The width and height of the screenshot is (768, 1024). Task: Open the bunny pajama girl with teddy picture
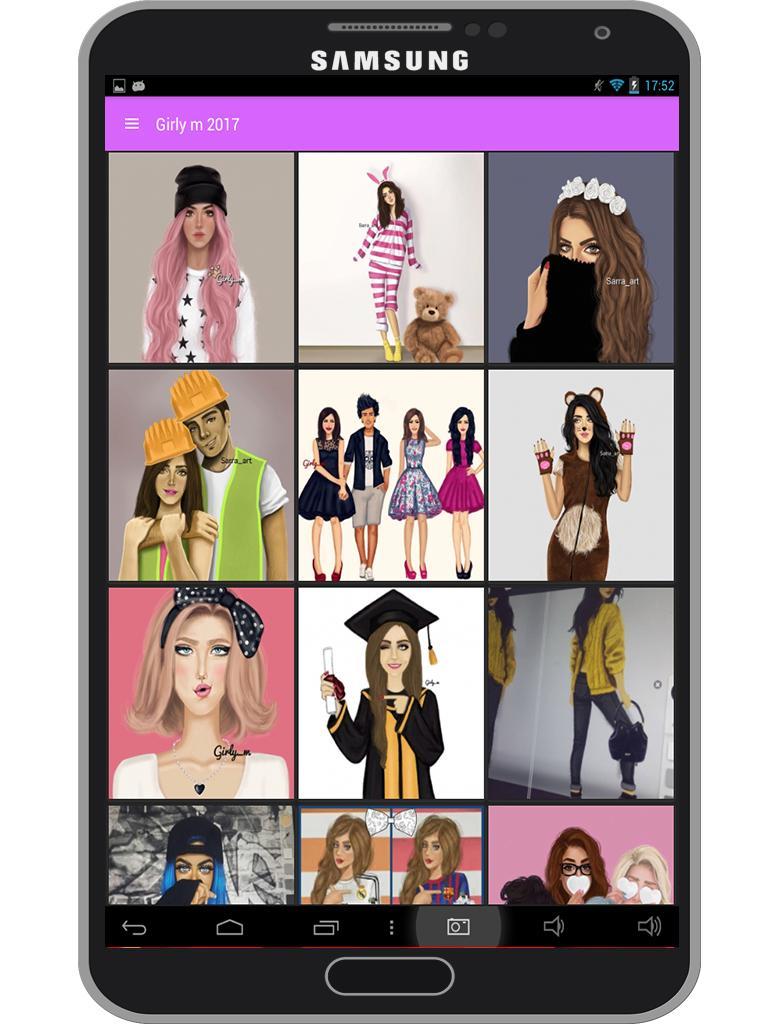(391, 257)
